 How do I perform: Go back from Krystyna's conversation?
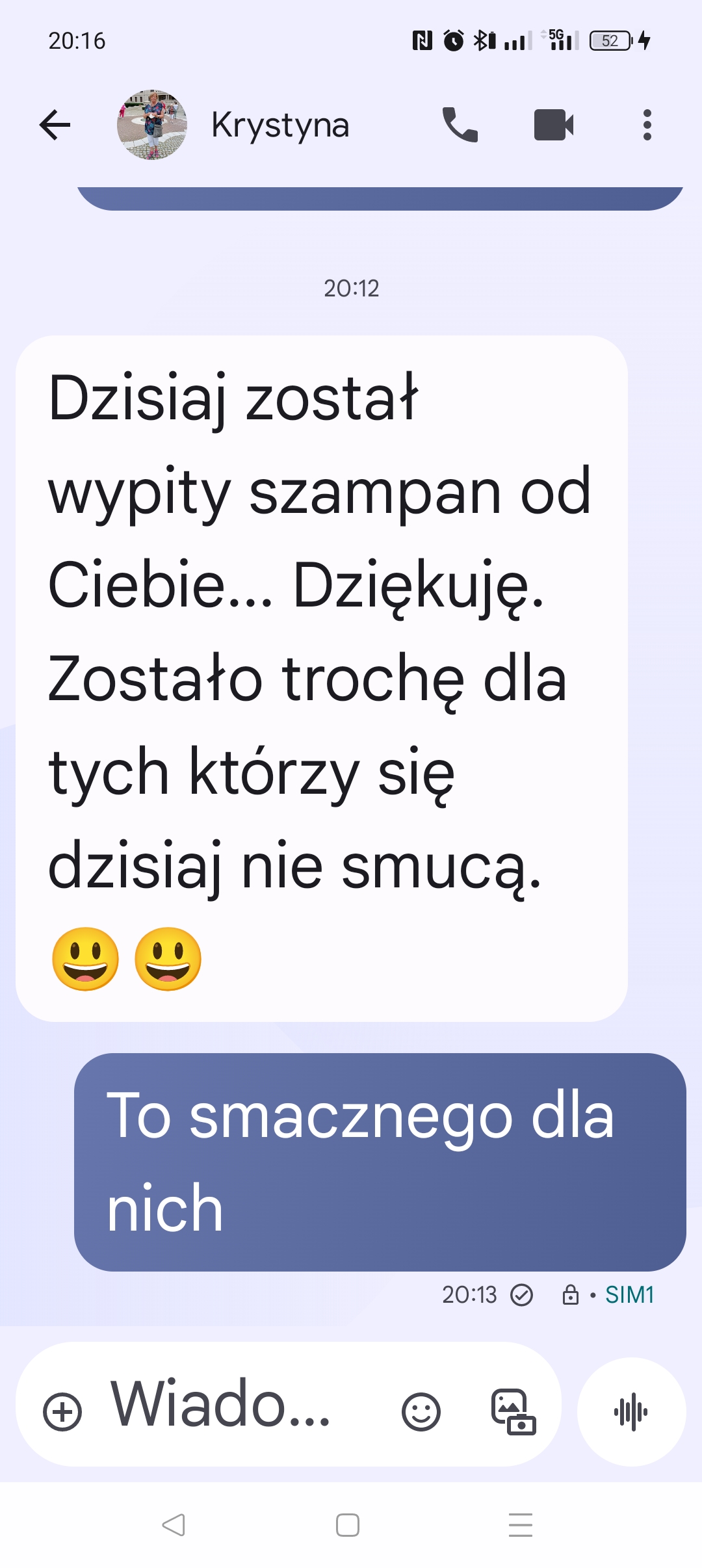point(55,125)
